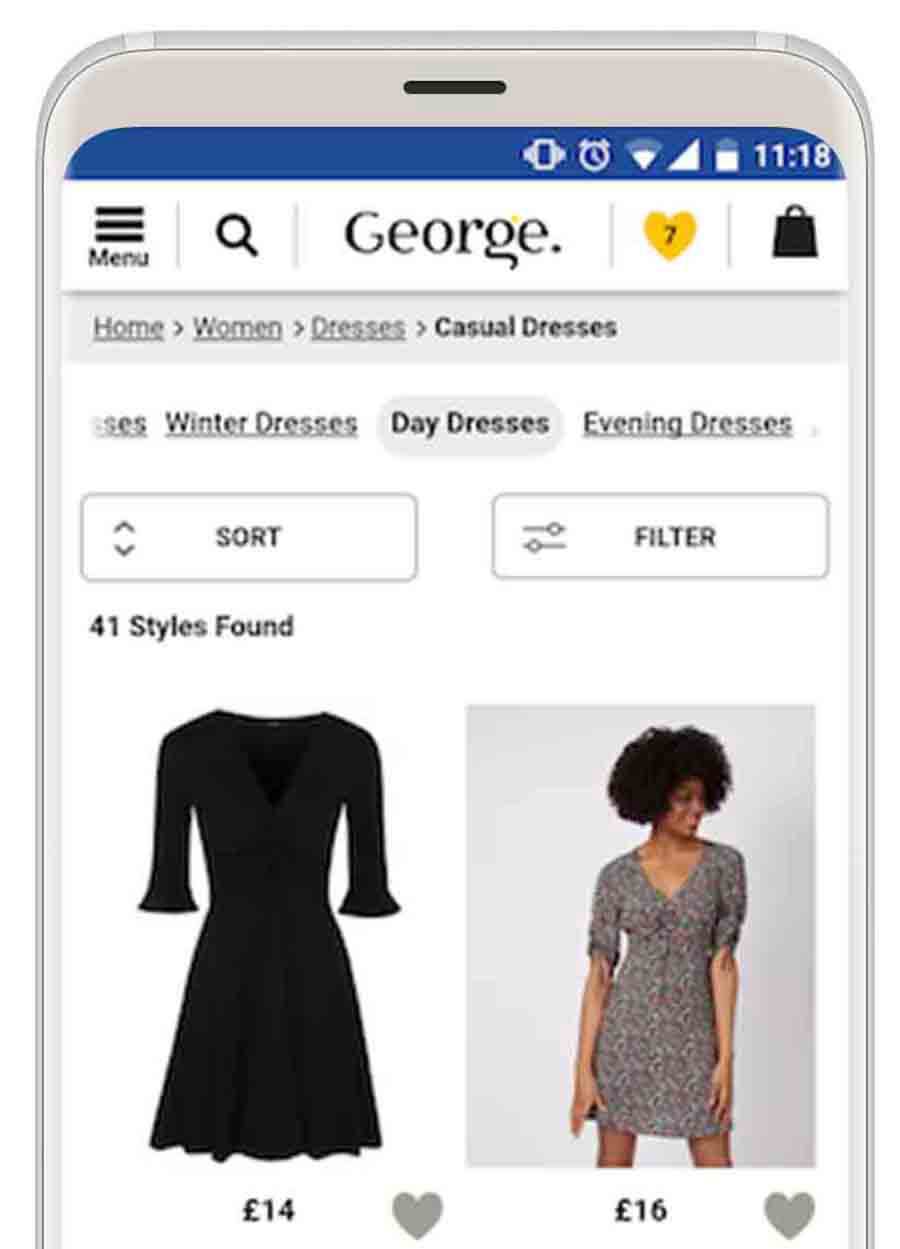View the floral £16 dress
The height and width of the screenshot is (1249, 900).
click(x=641, y=935)
